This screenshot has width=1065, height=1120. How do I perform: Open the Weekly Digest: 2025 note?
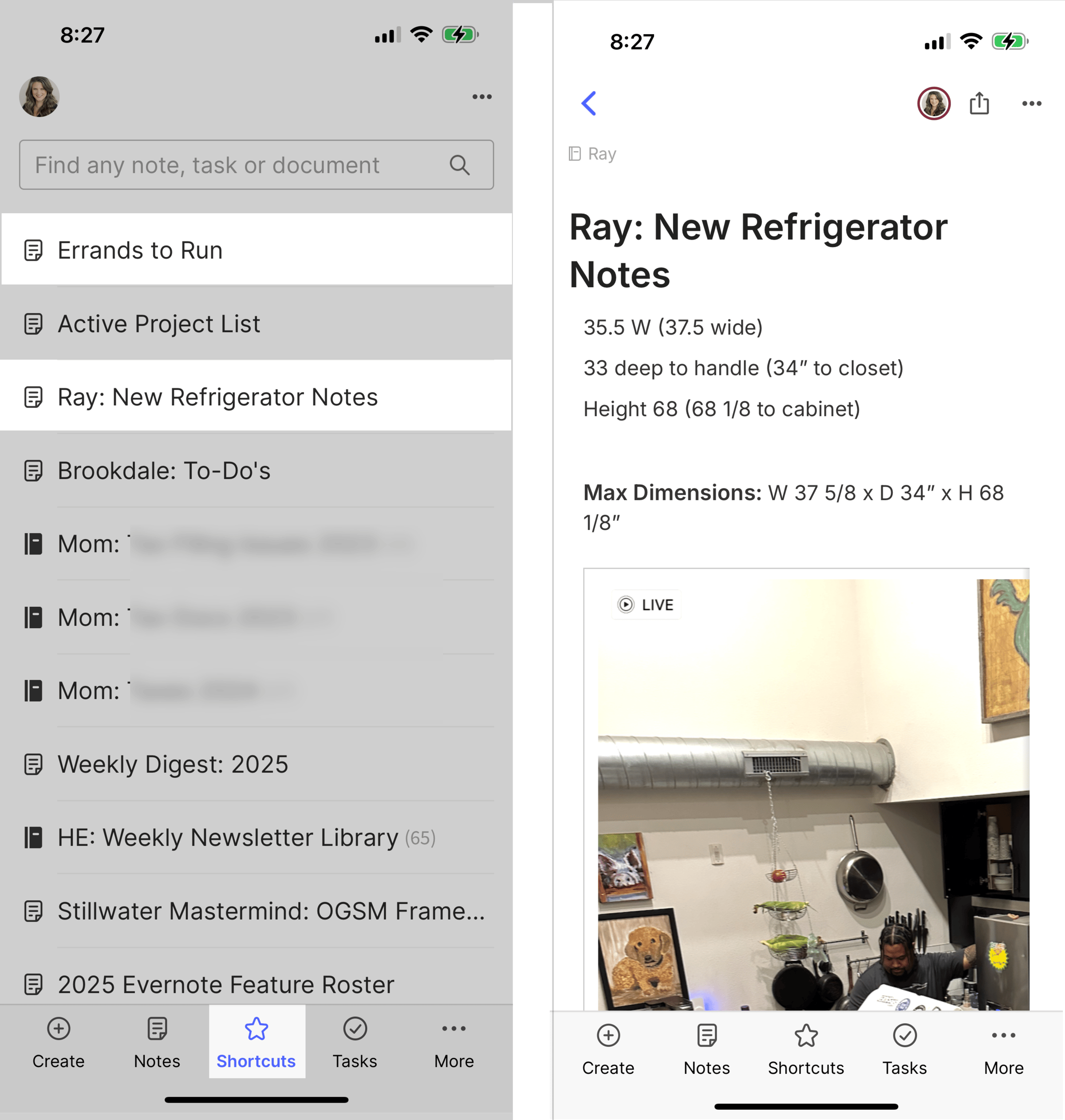[256, 764]
